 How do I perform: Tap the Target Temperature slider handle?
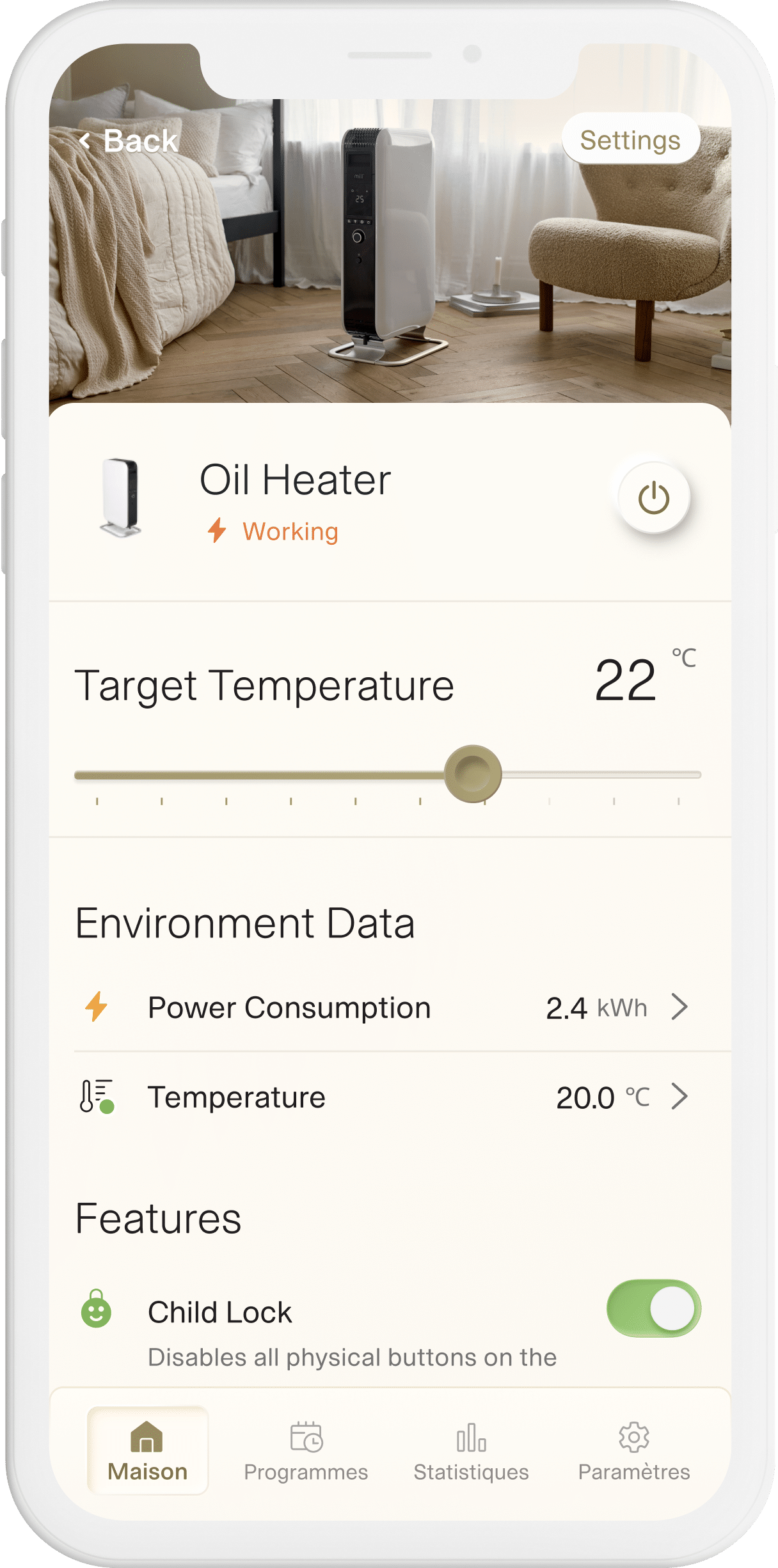[473, 774]
